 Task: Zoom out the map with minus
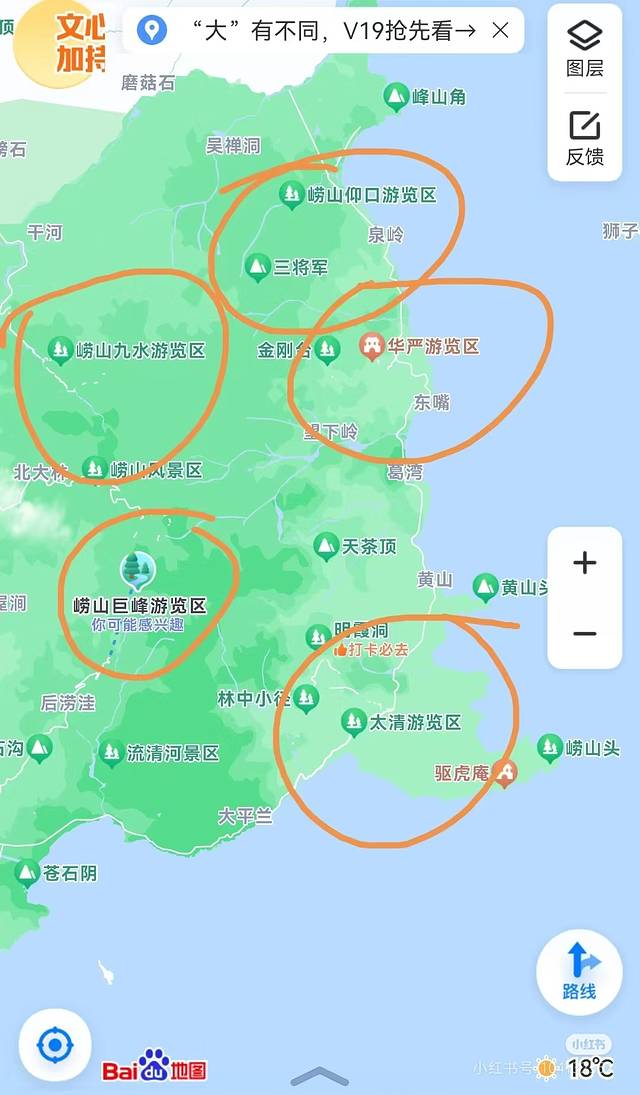(x=584, y=633)
